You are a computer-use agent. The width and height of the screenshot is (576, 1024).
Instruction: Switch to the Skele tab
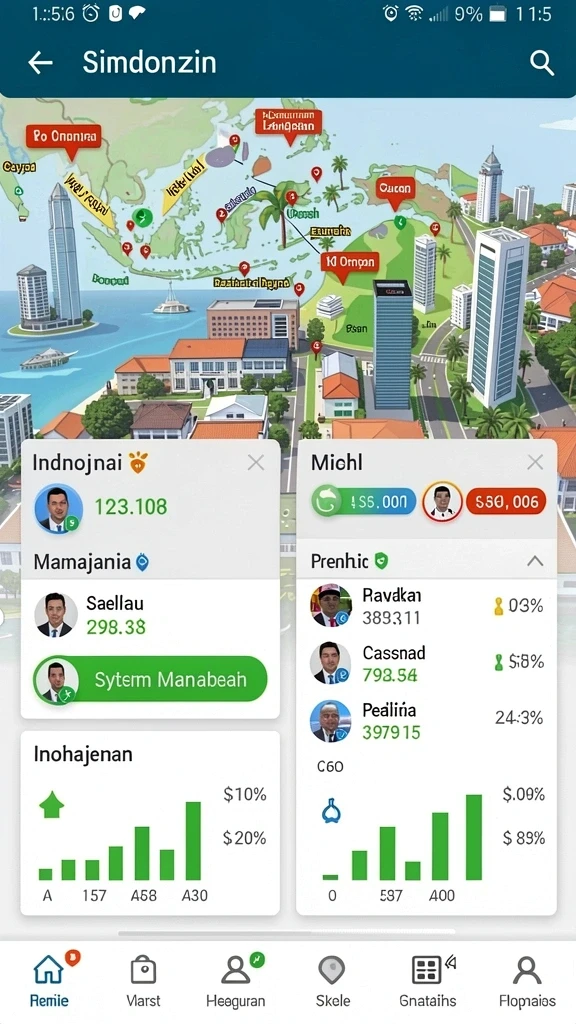(332, 980)
